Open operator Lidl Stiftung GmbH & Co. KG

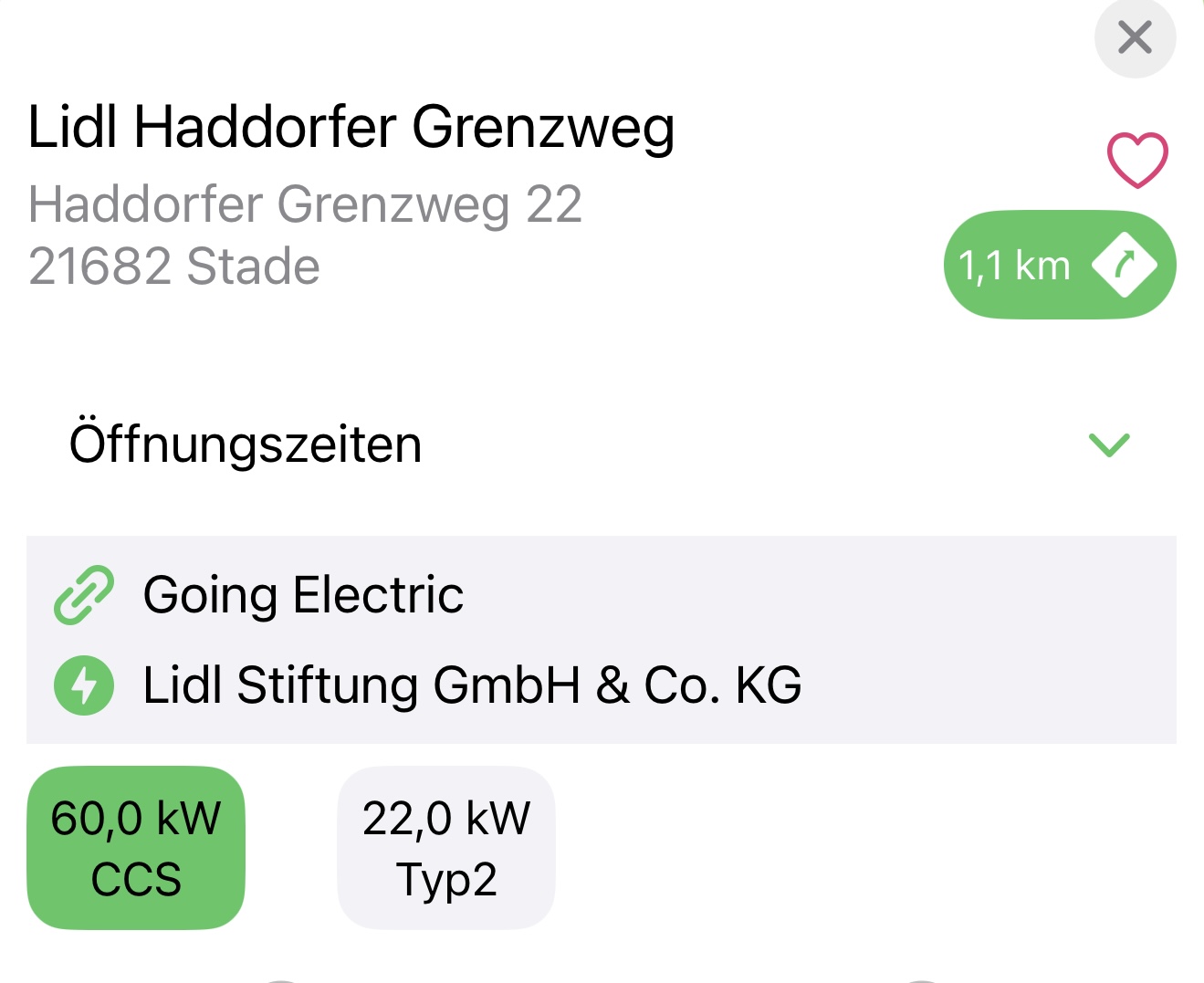472,685
